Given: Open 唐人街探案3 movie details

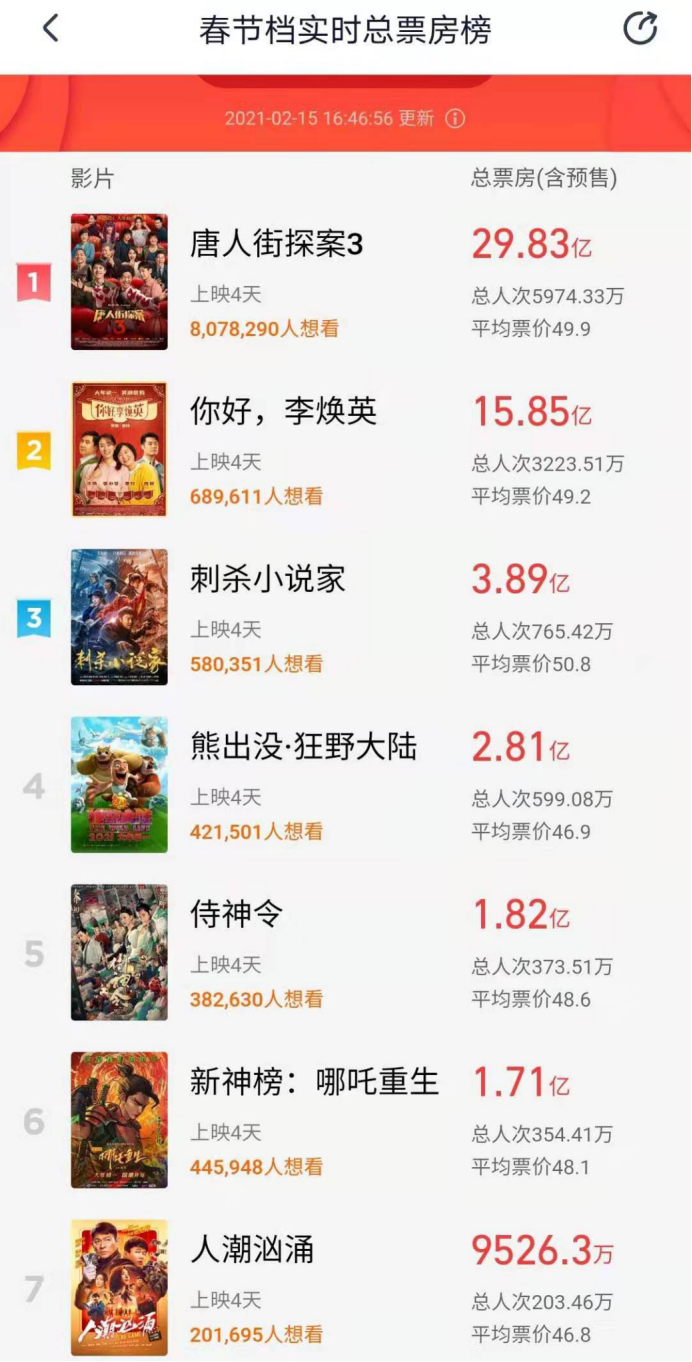Looking at the screenshot, I should tap(277, 244).
